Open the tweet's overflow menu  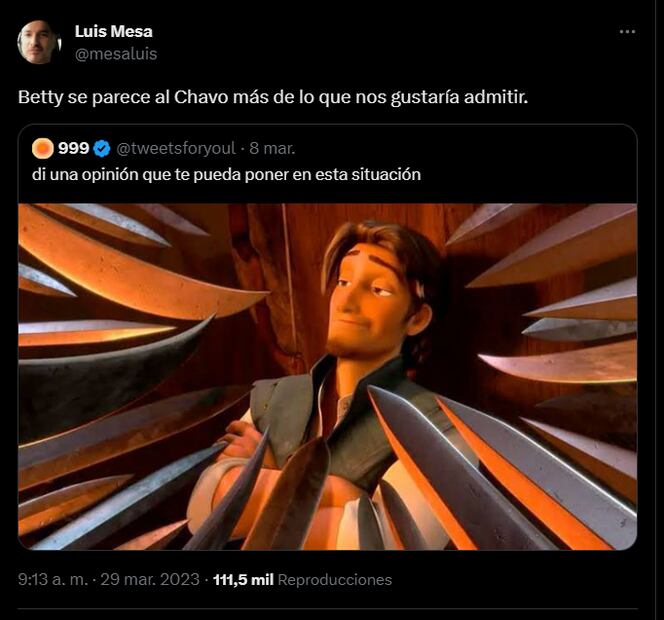click(627, 32)
